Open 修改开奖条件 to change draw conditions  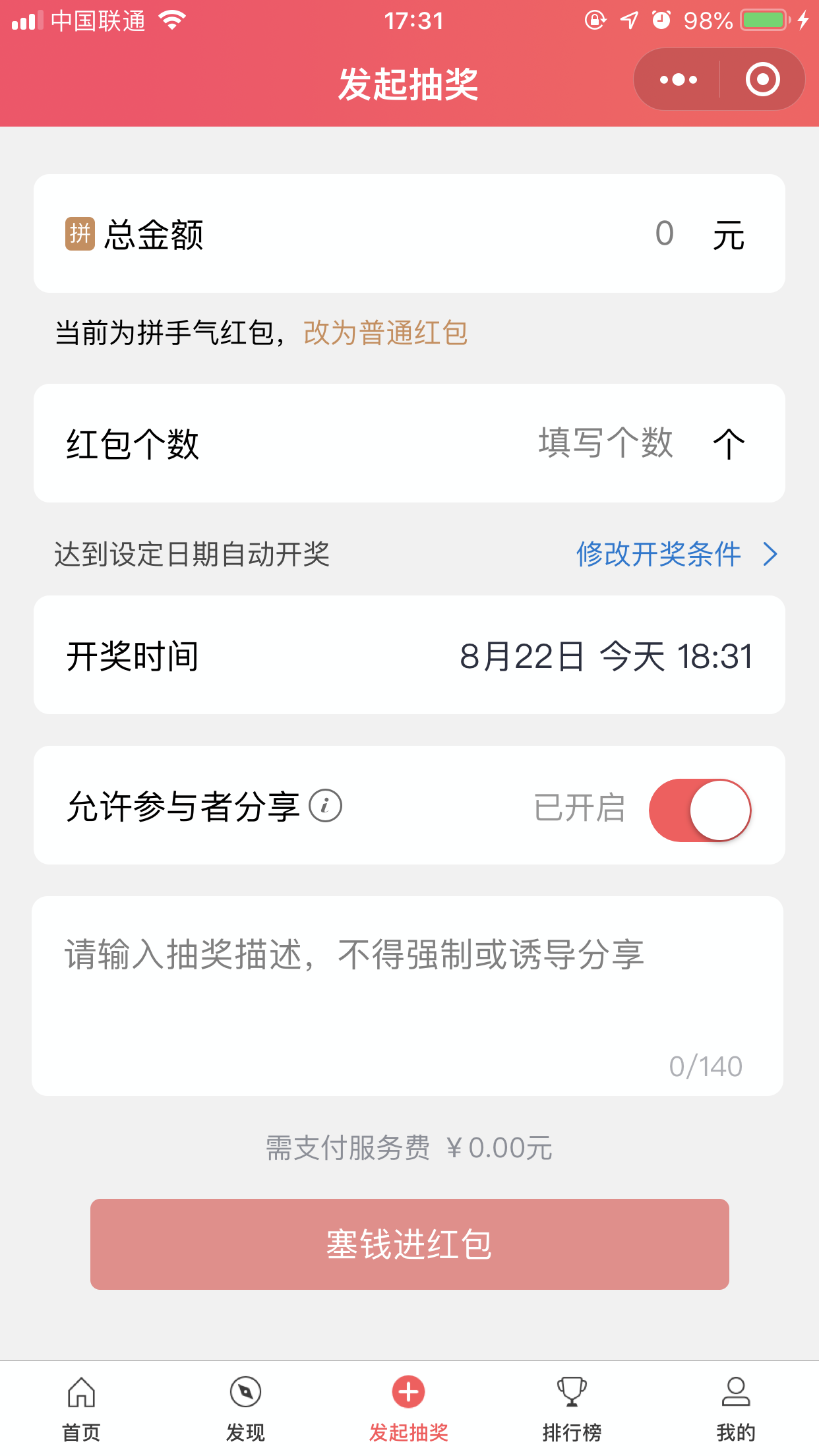[677, 554]
